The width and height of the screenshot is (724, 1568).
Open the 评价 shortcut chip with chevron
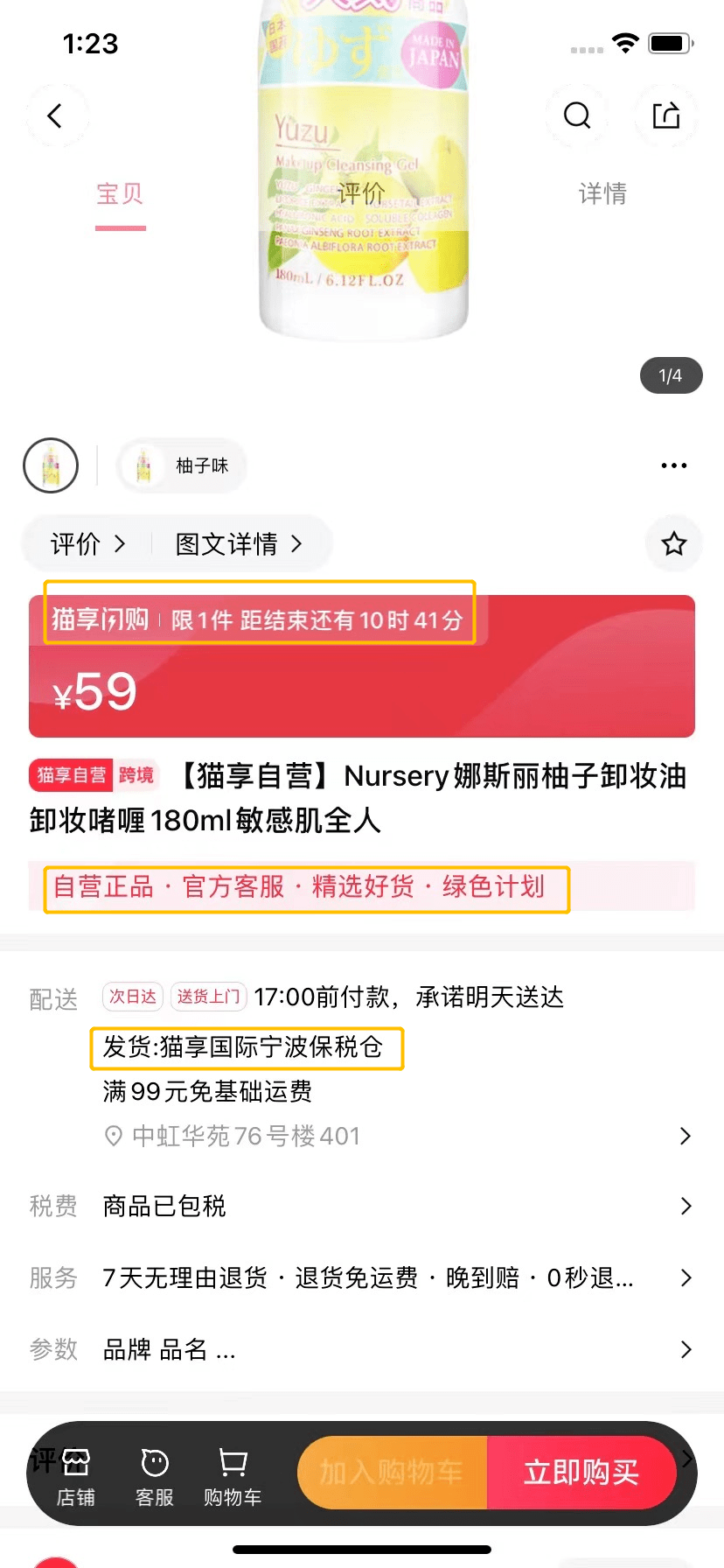click(x=87, y=544)
